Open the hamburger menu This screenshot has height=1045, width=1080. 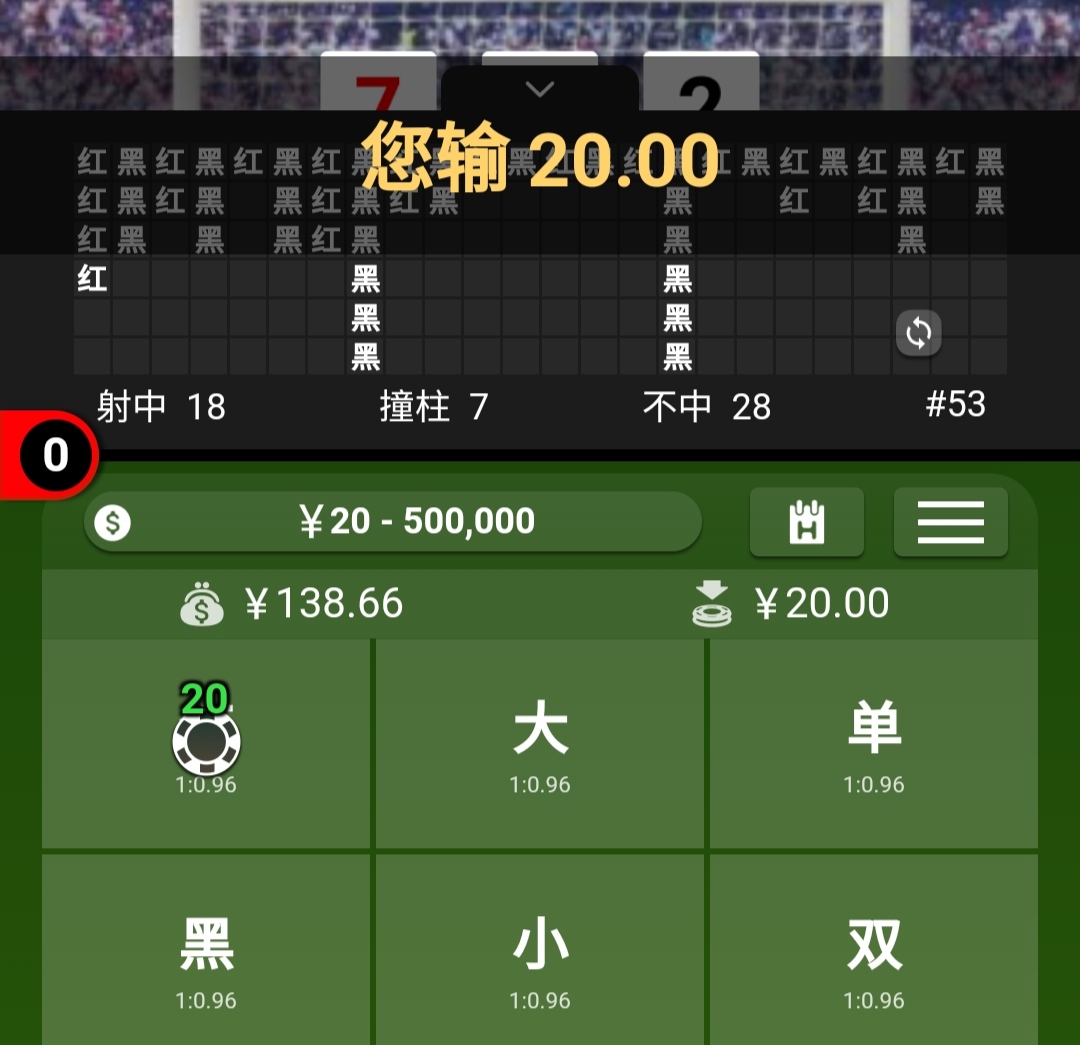(x=950, y=521)
